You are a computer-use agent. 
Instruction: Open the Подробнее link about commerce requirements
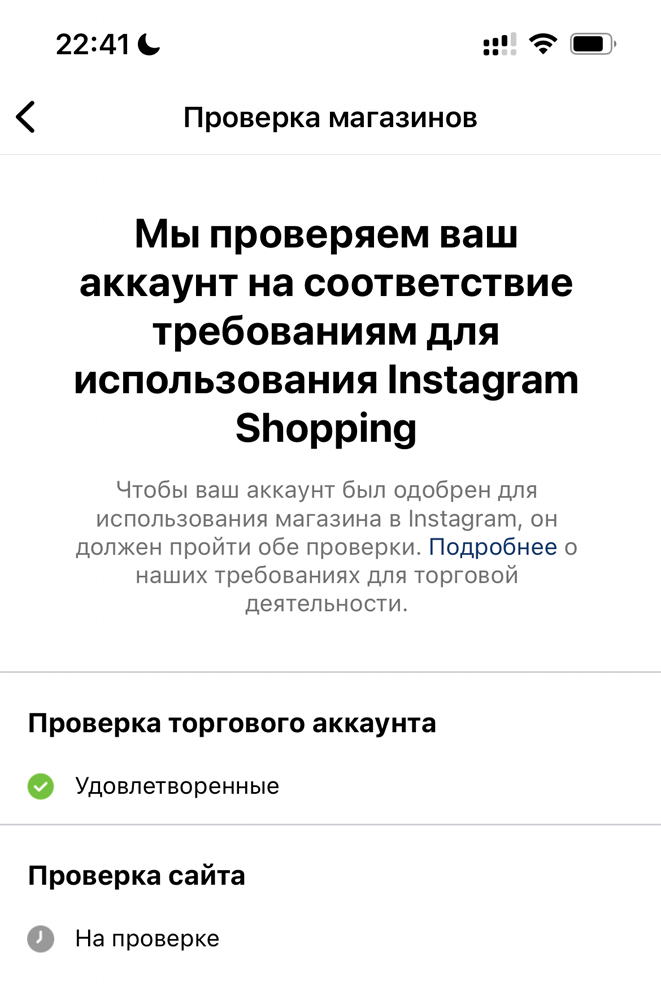[x=492, y=547]
